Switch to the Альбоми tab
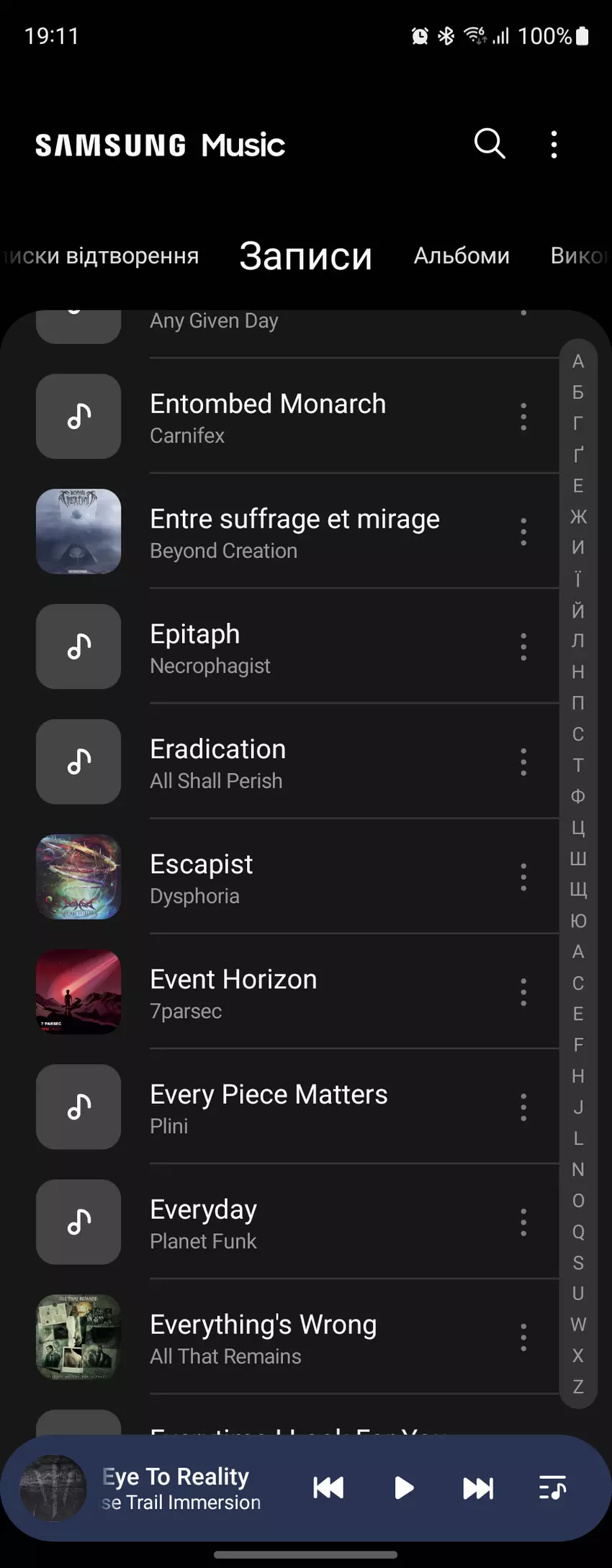 (x=462, y=256)
